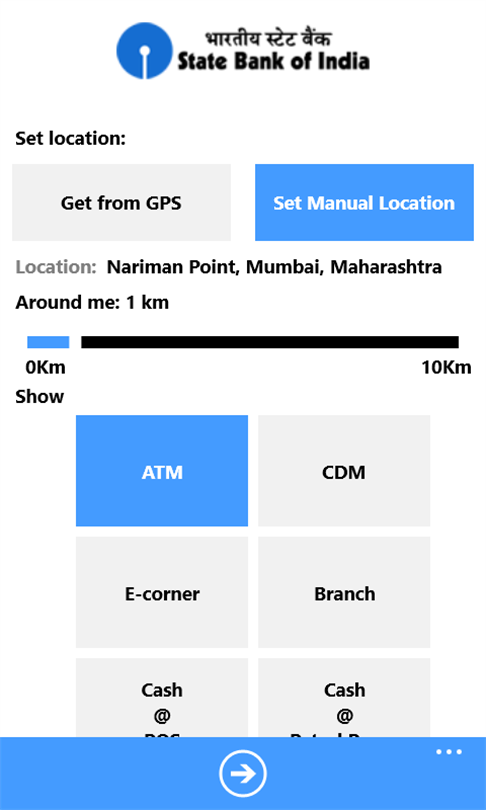The image size is (486, 810).
Task: Choose Set Manual Location
Action: 364,202
